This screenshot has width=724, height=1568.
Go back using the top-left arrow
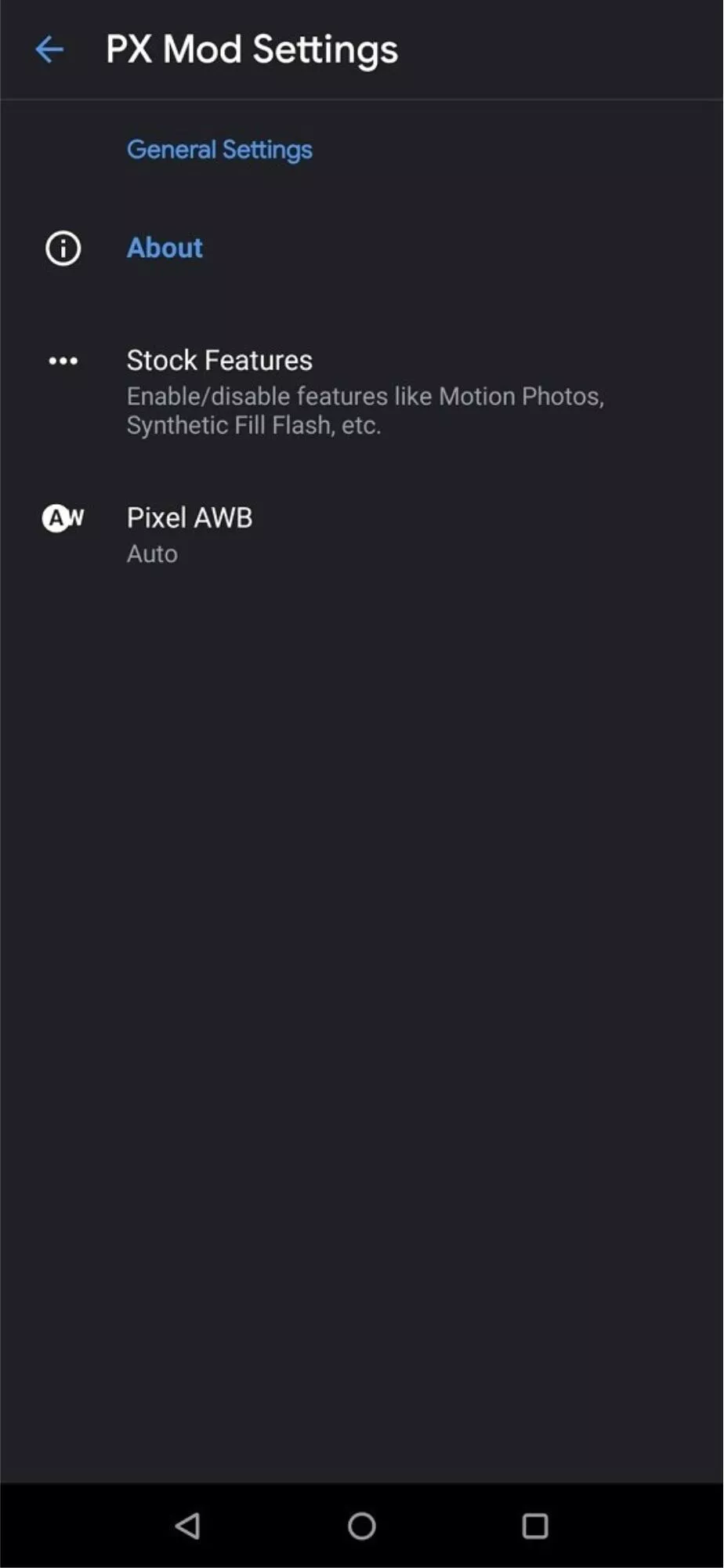coord(49,50)
